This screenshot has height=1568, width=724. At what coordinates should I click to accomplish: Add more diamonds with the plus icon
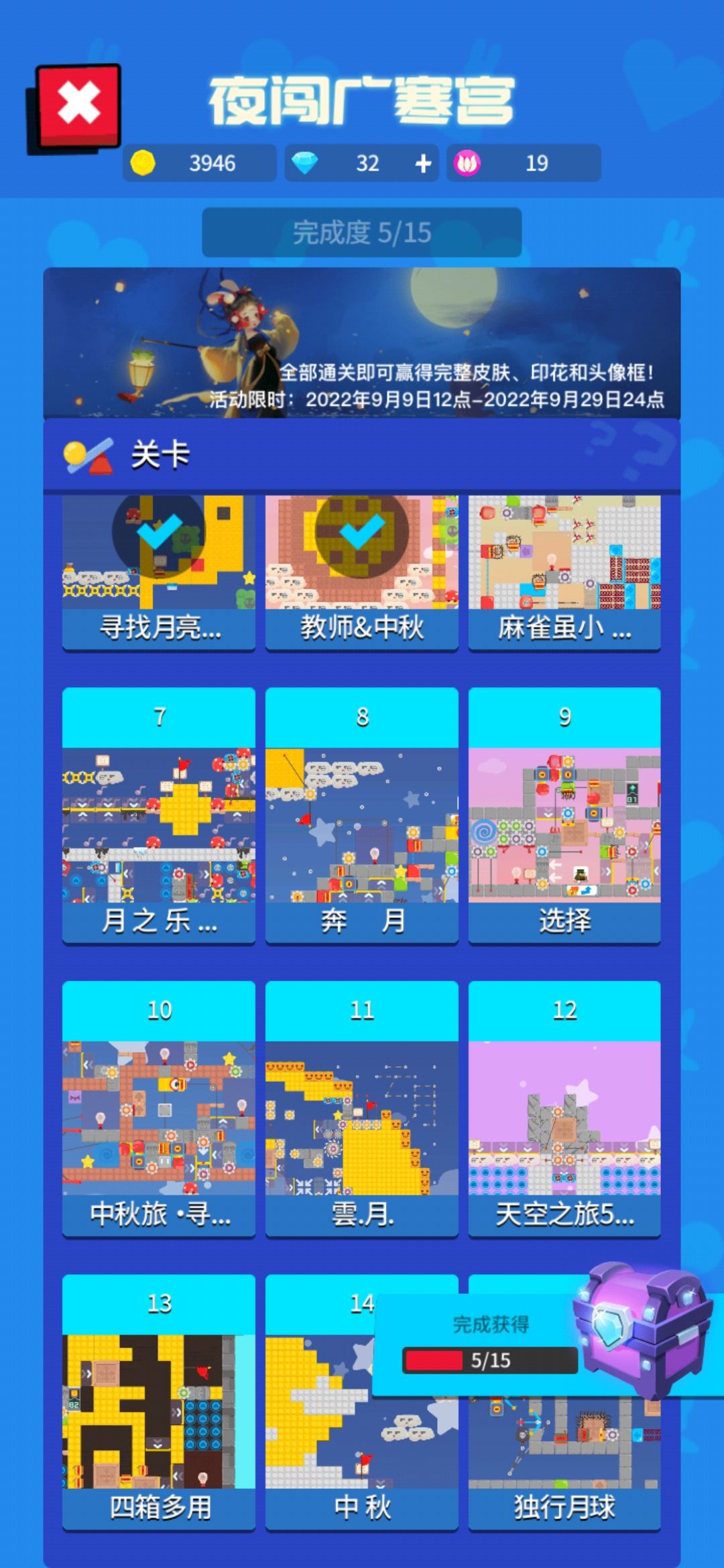(x=423, y=164)
